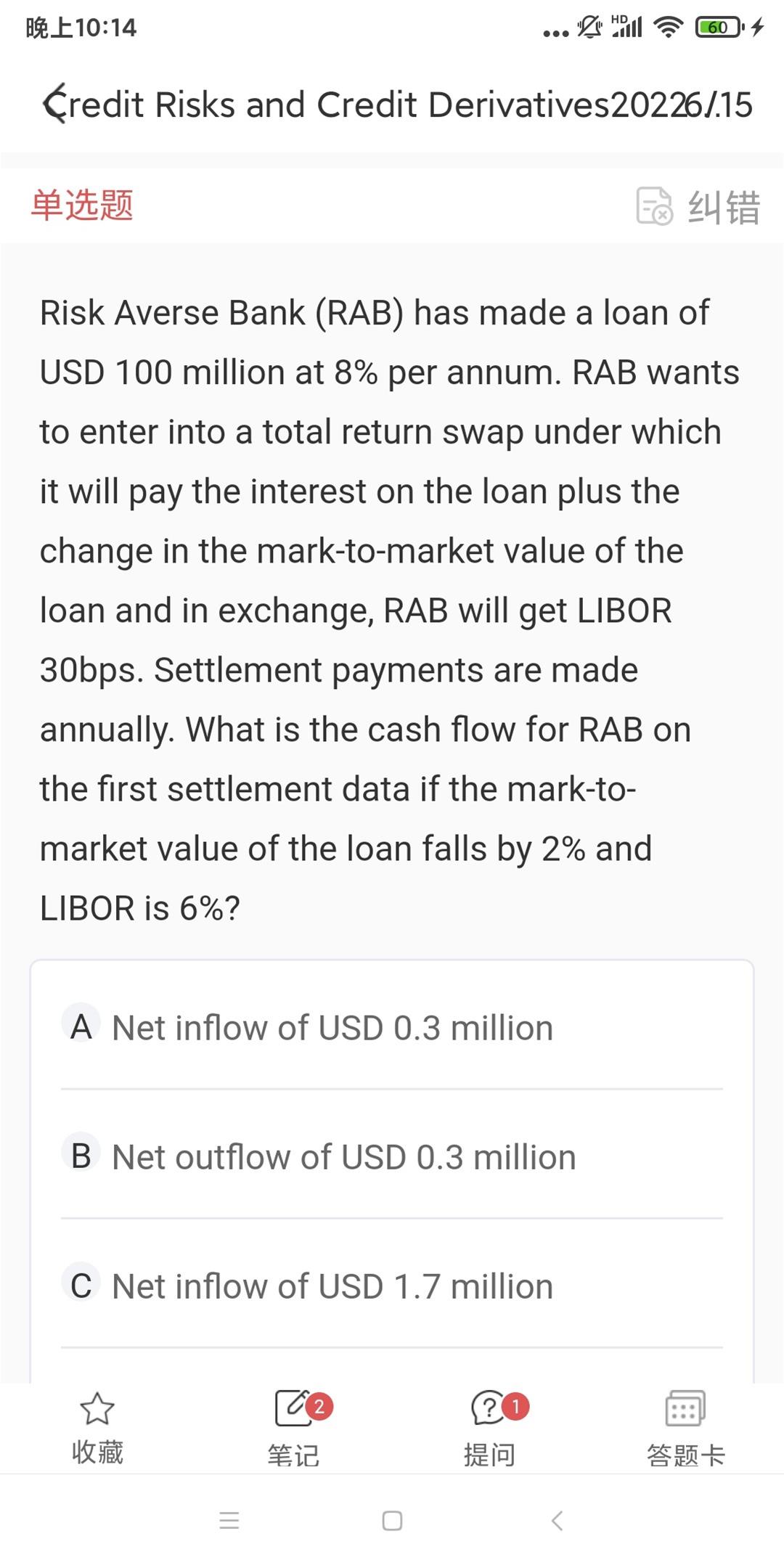Open the system recent apps menu
Screen dimensions: 784x1568
(229, 1520)
